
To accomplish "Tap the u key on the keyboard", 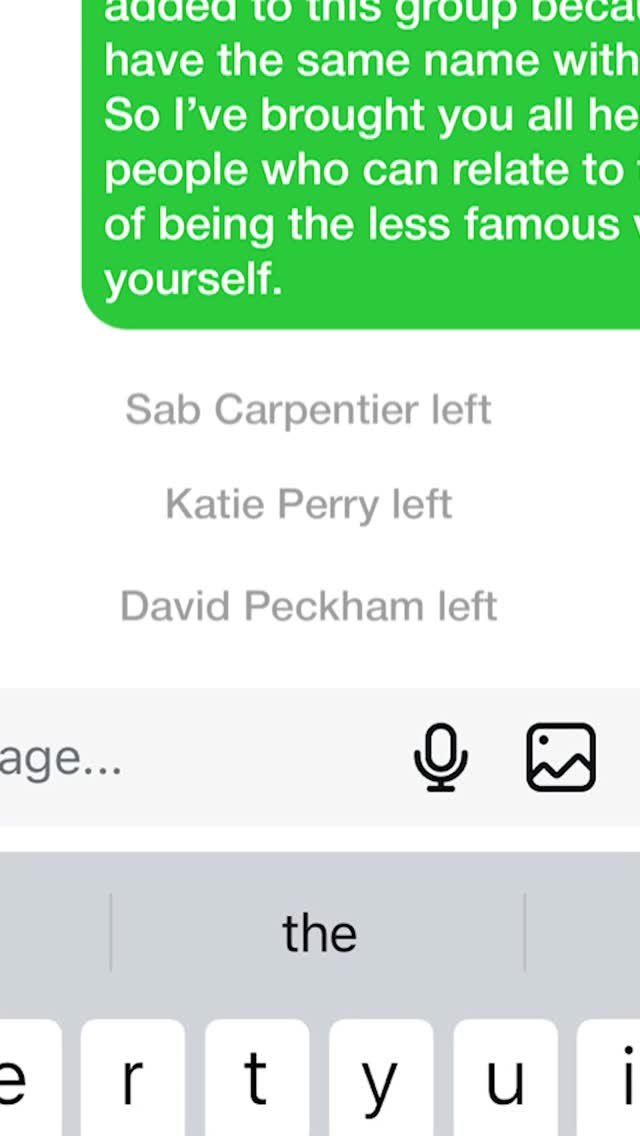I will (505, 1078).
